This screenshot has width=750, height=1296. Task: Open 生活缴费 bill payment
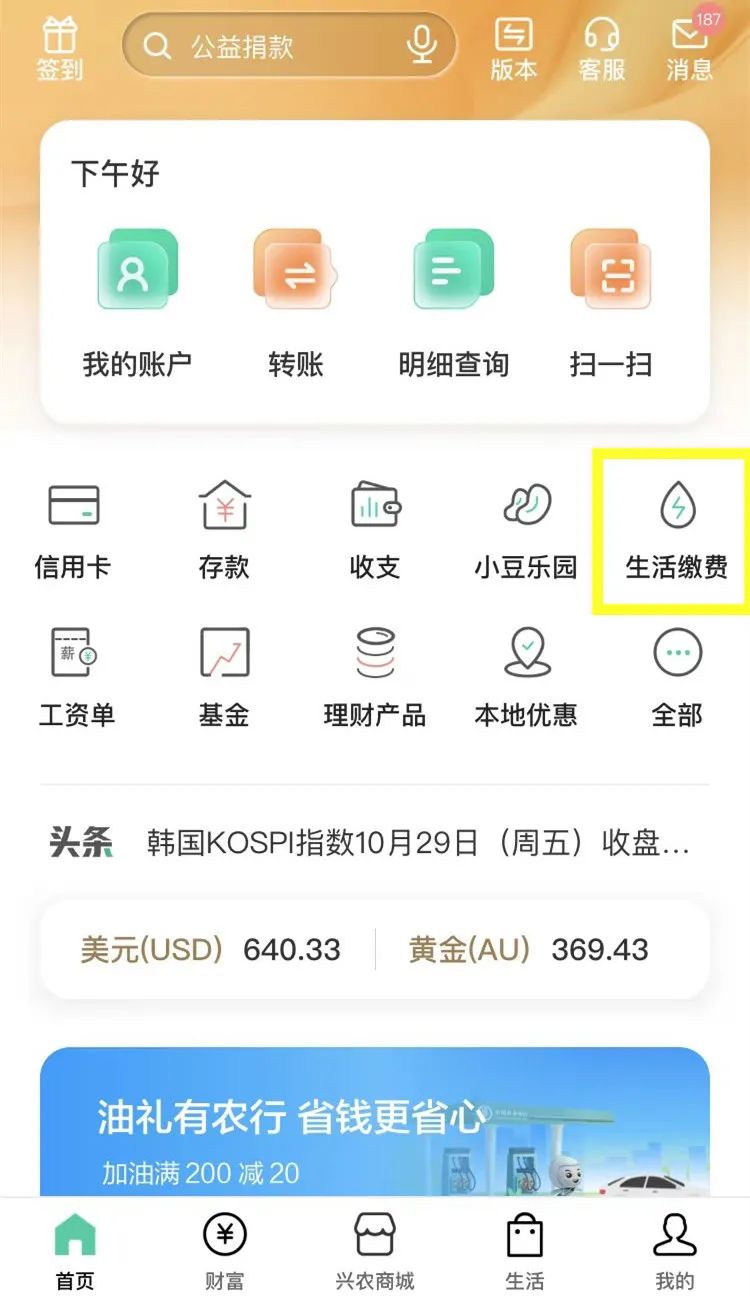[x=676, y=530]
